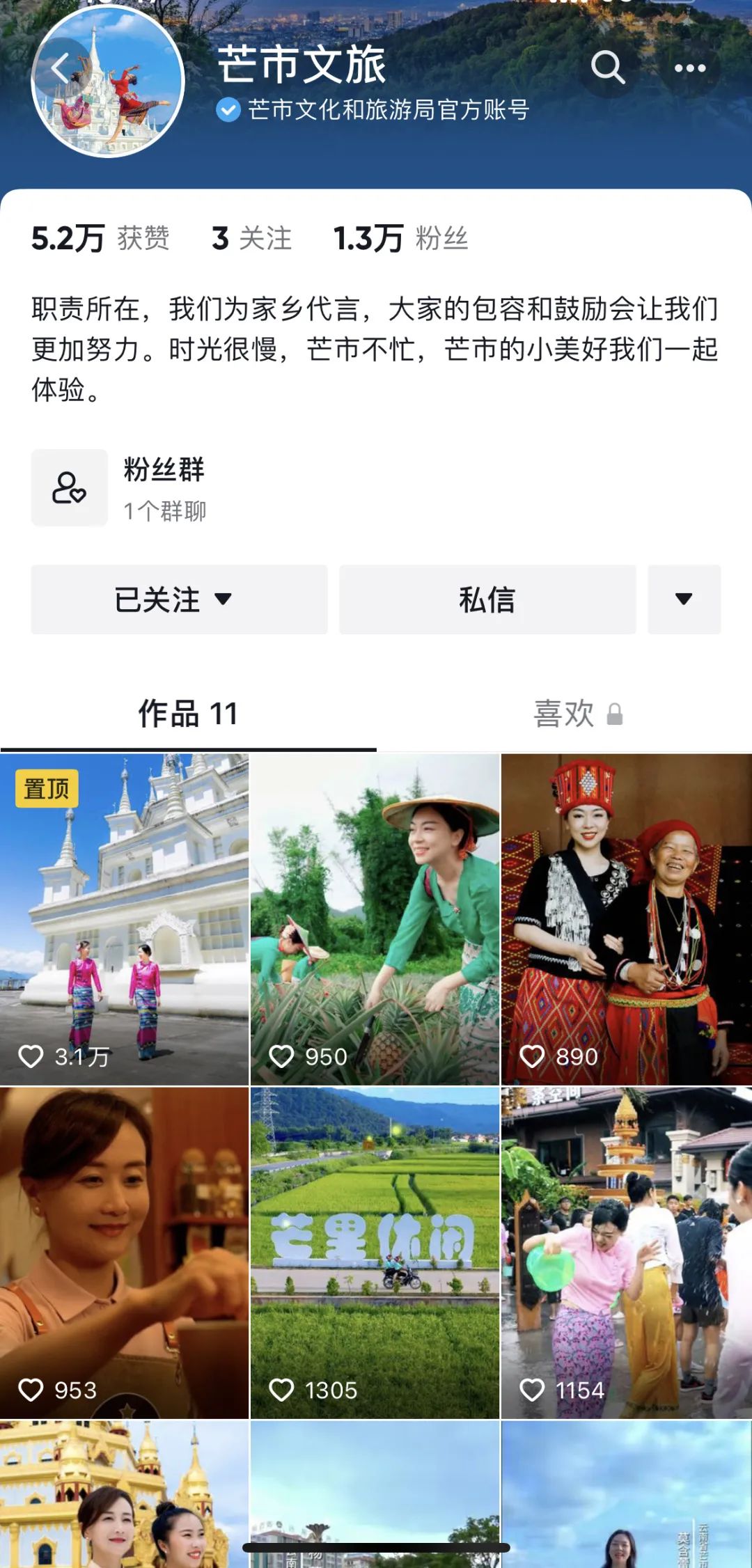Expand the dropdown arrow next to 私信
This screenshot has height=1568, width=752.
(684, 599)
